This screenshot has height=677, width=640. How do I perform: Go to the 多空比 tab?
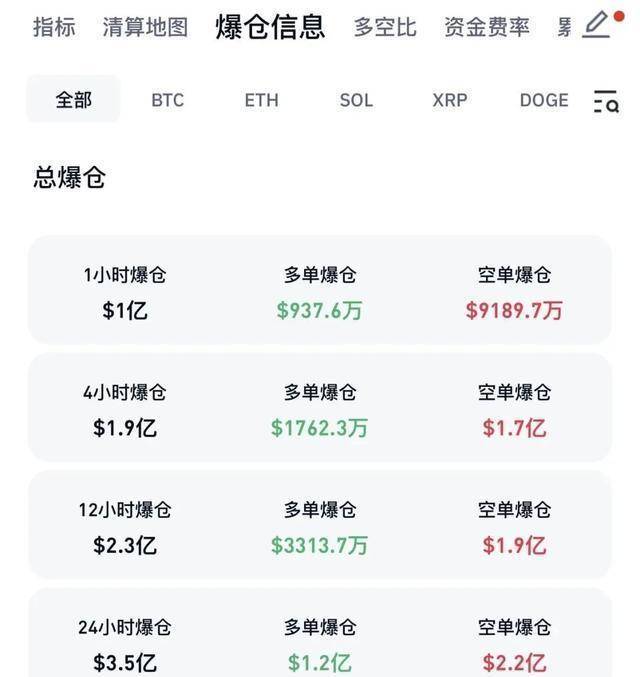[385, 27]
